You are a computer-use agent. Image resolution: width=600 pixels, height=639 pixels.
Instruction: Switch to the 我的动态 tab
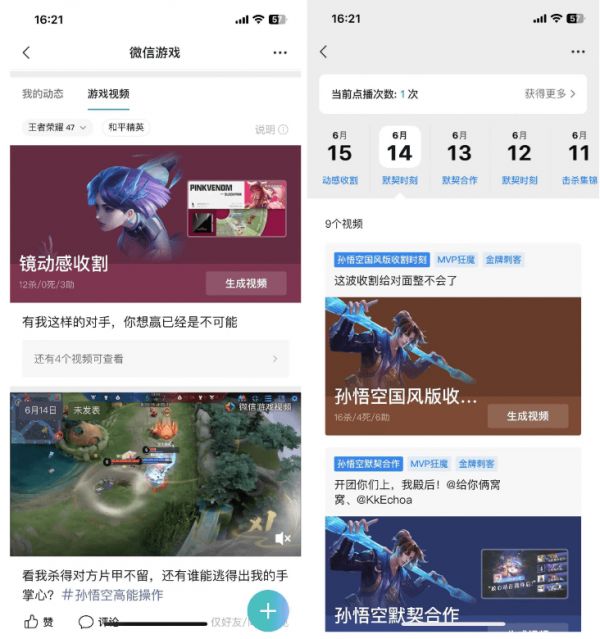pos(43,94)
